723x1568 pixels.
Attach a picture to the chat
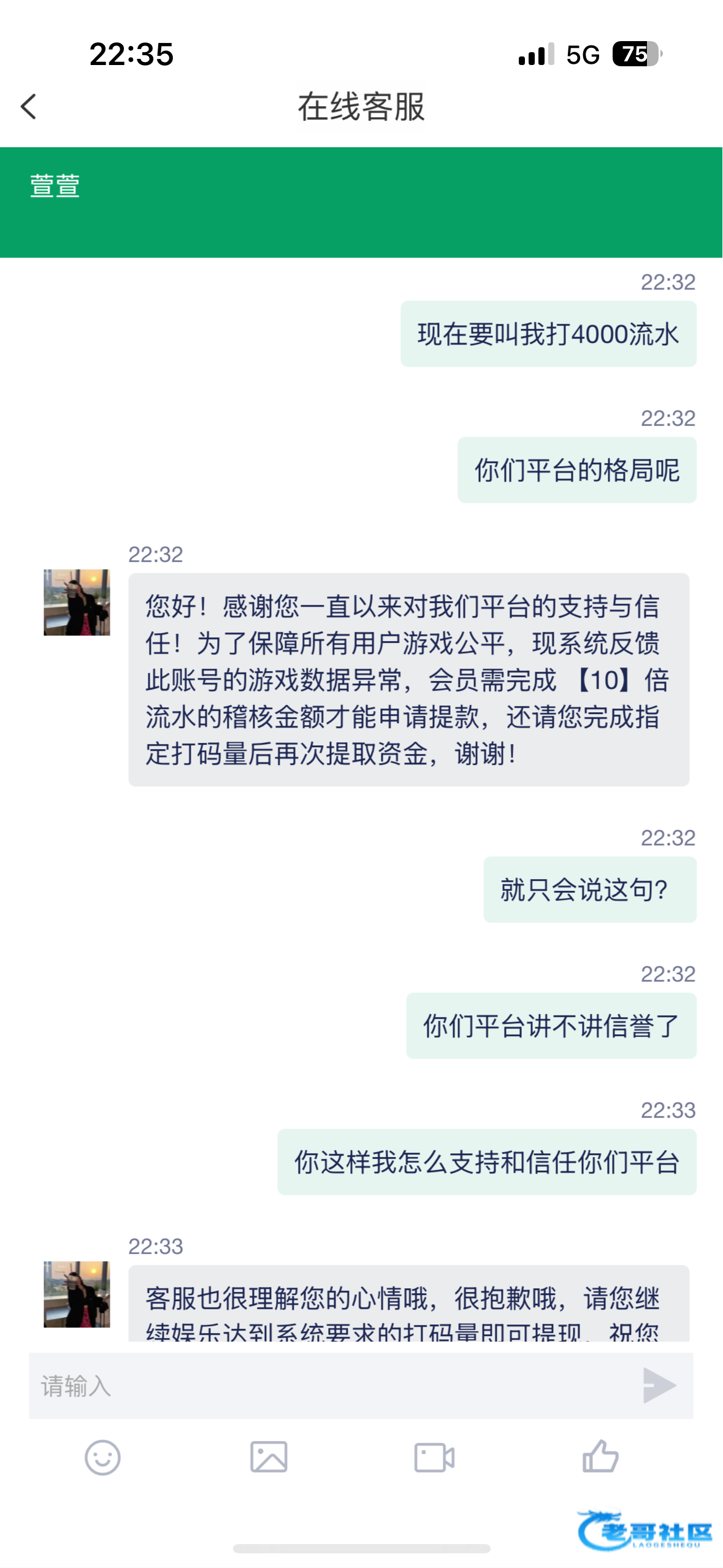269,1457
